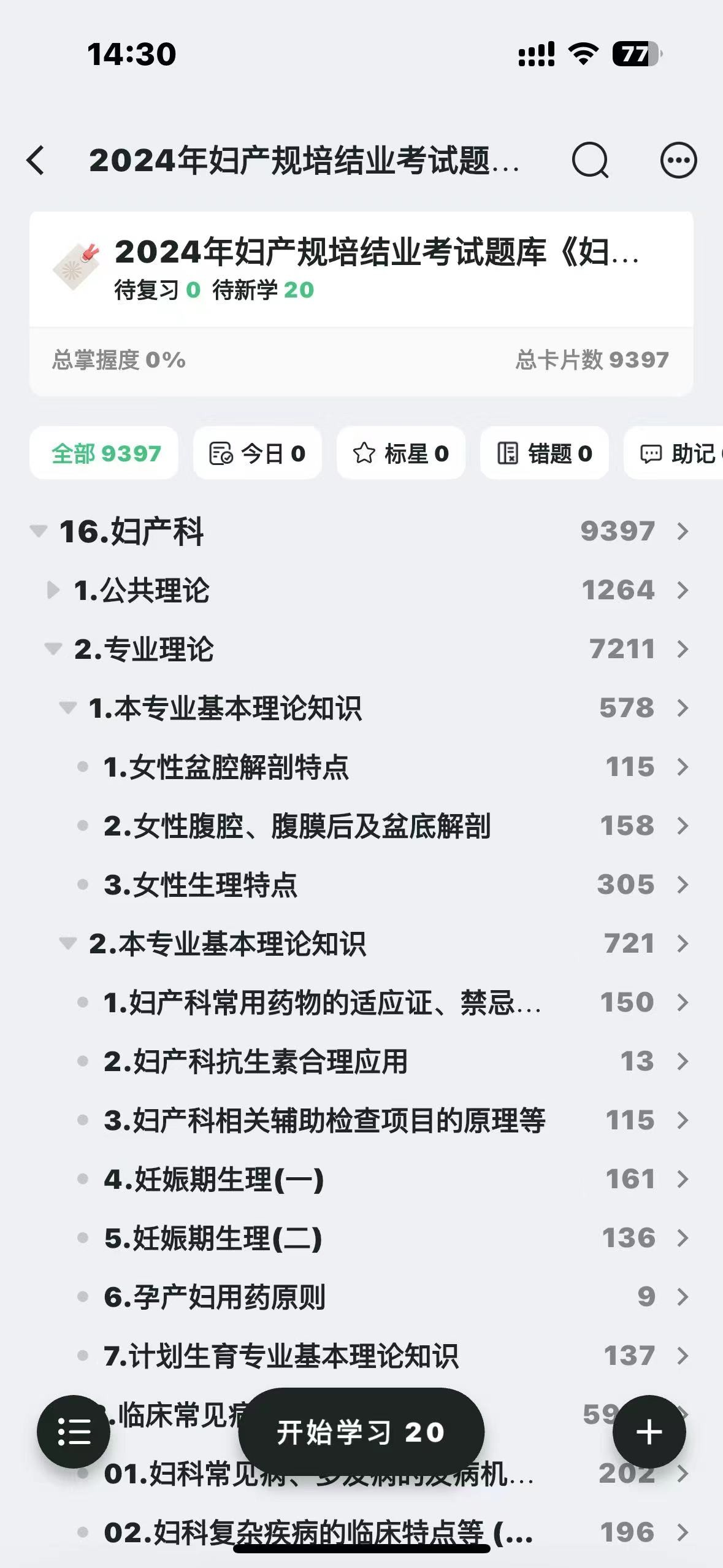Open the more options menu
The image size is (723, 1568).
[678, 160]
